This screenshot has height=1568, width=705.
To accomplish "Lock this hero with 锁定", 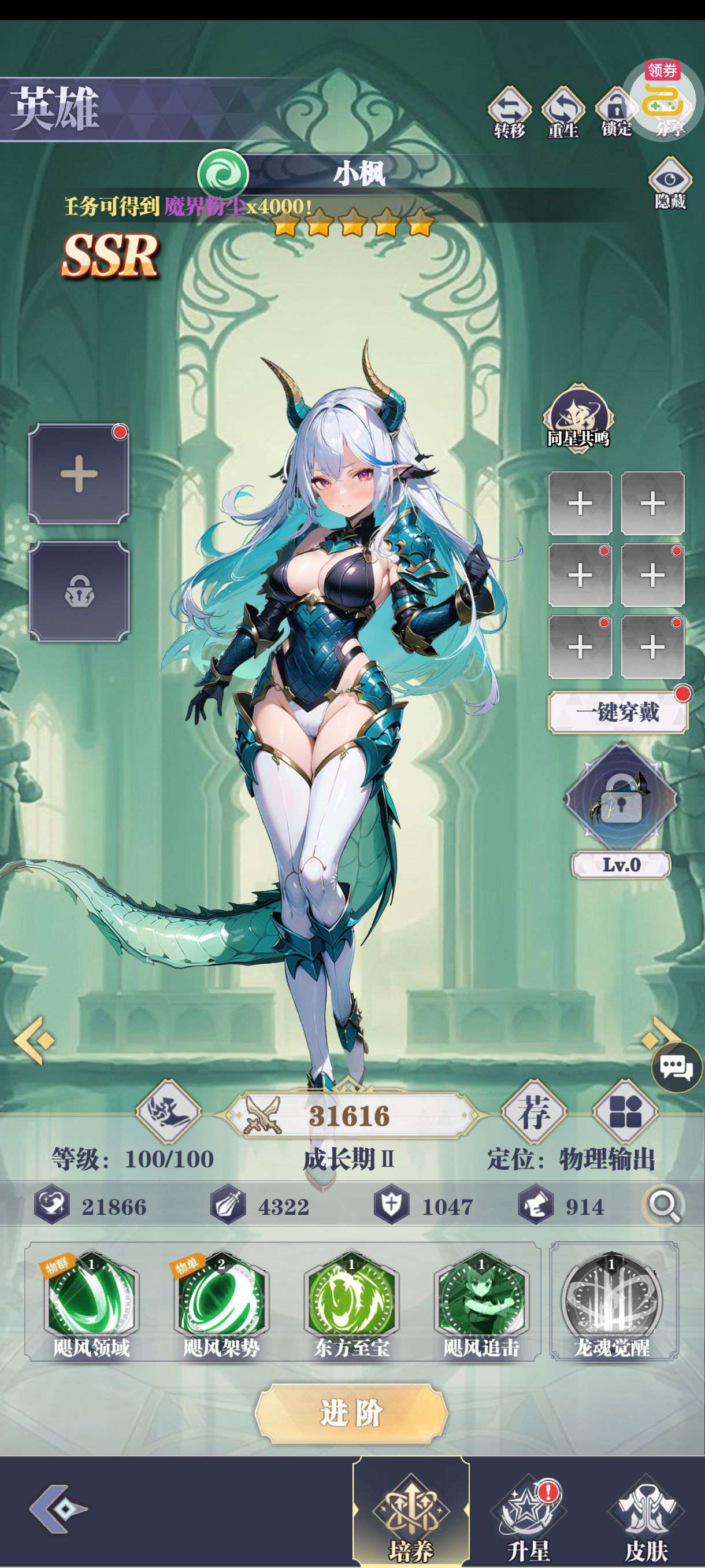I will (615, 111).
